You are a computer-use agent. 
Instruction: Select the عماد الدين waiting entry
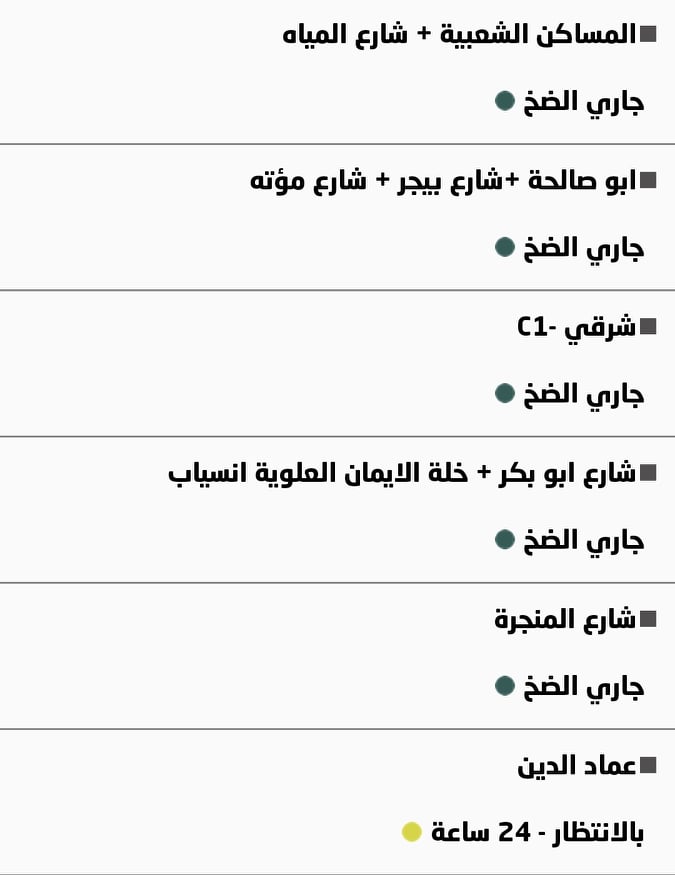coord(577,766)
